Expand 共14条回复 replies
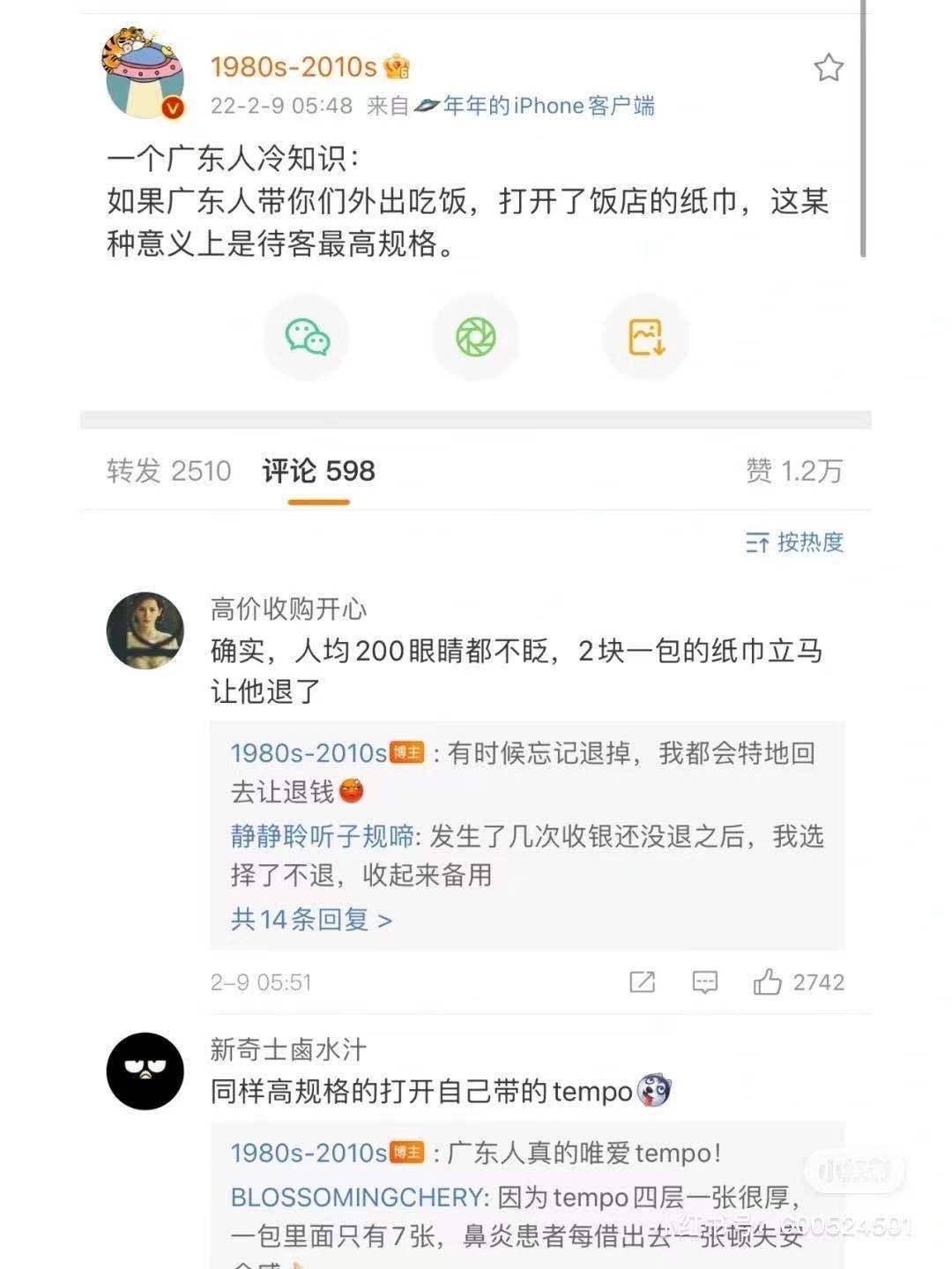Viewport: 952px width, 1269px height. click(x=311, y=920)
